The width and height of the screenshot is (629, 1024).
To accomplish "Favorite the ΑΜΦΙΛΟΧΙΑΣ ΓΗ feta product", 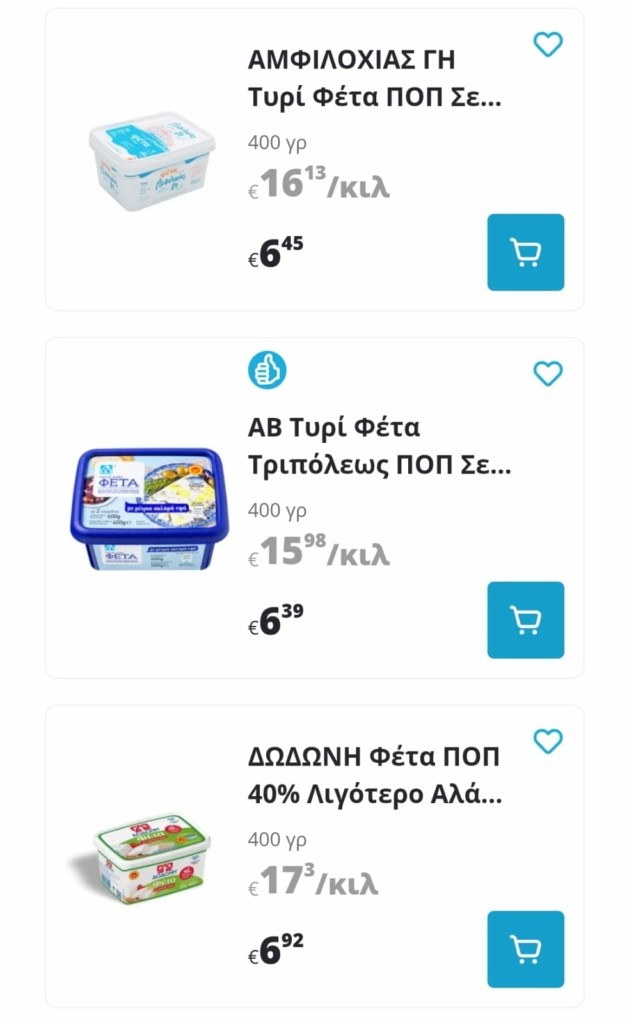I will tap(547, 44).
